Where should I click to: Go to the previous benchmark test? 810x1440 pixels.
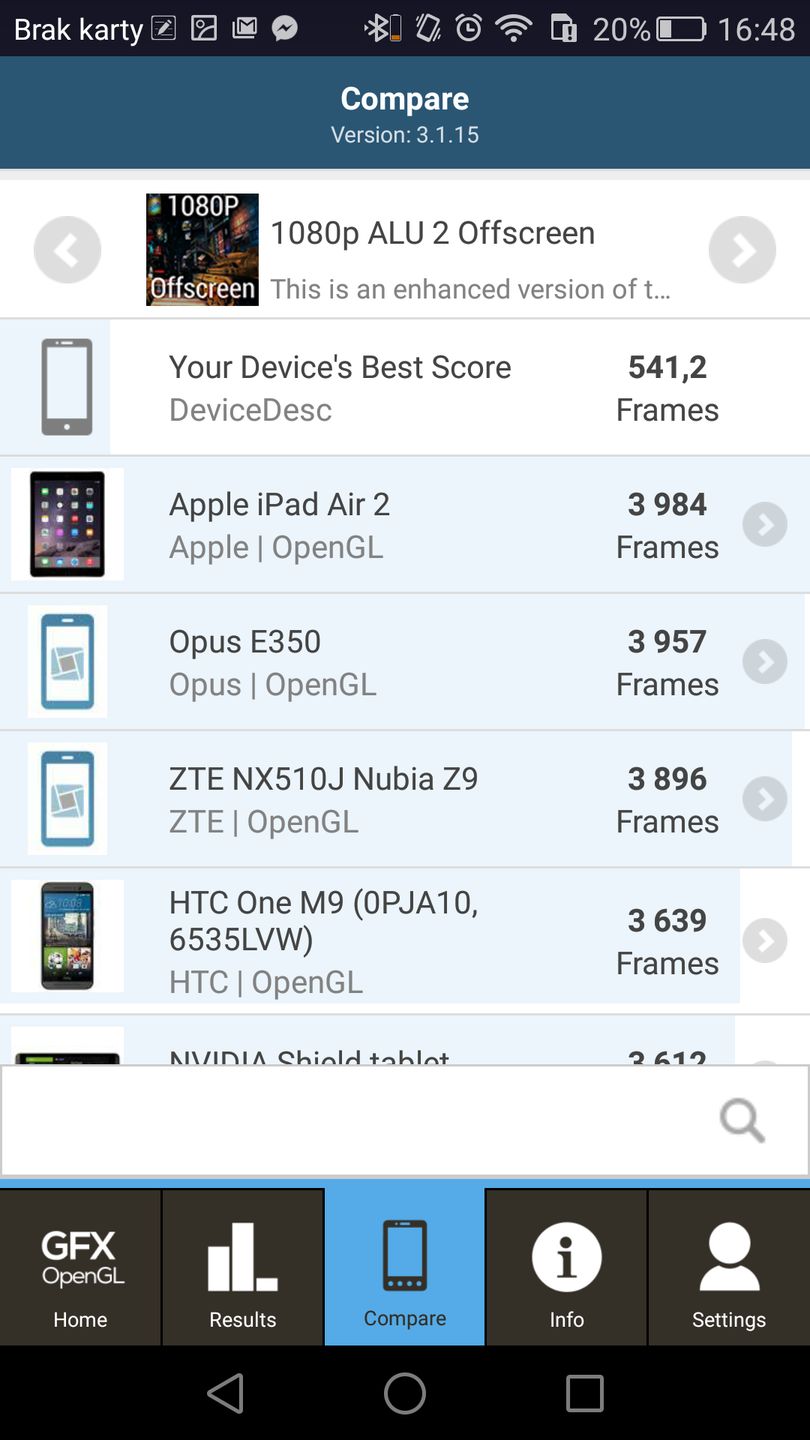[67, 250]
